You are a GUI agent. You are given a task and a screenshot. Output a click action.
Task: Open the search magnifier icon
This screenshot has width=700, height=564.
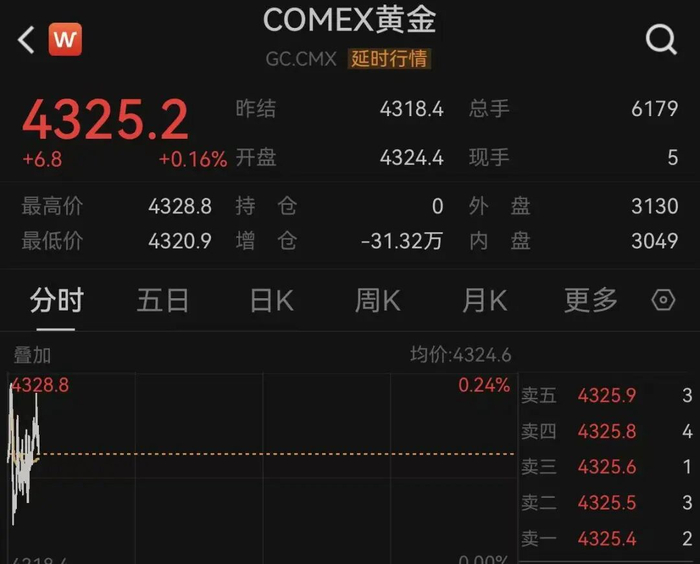pyautogui.click(x=661, y=40)
